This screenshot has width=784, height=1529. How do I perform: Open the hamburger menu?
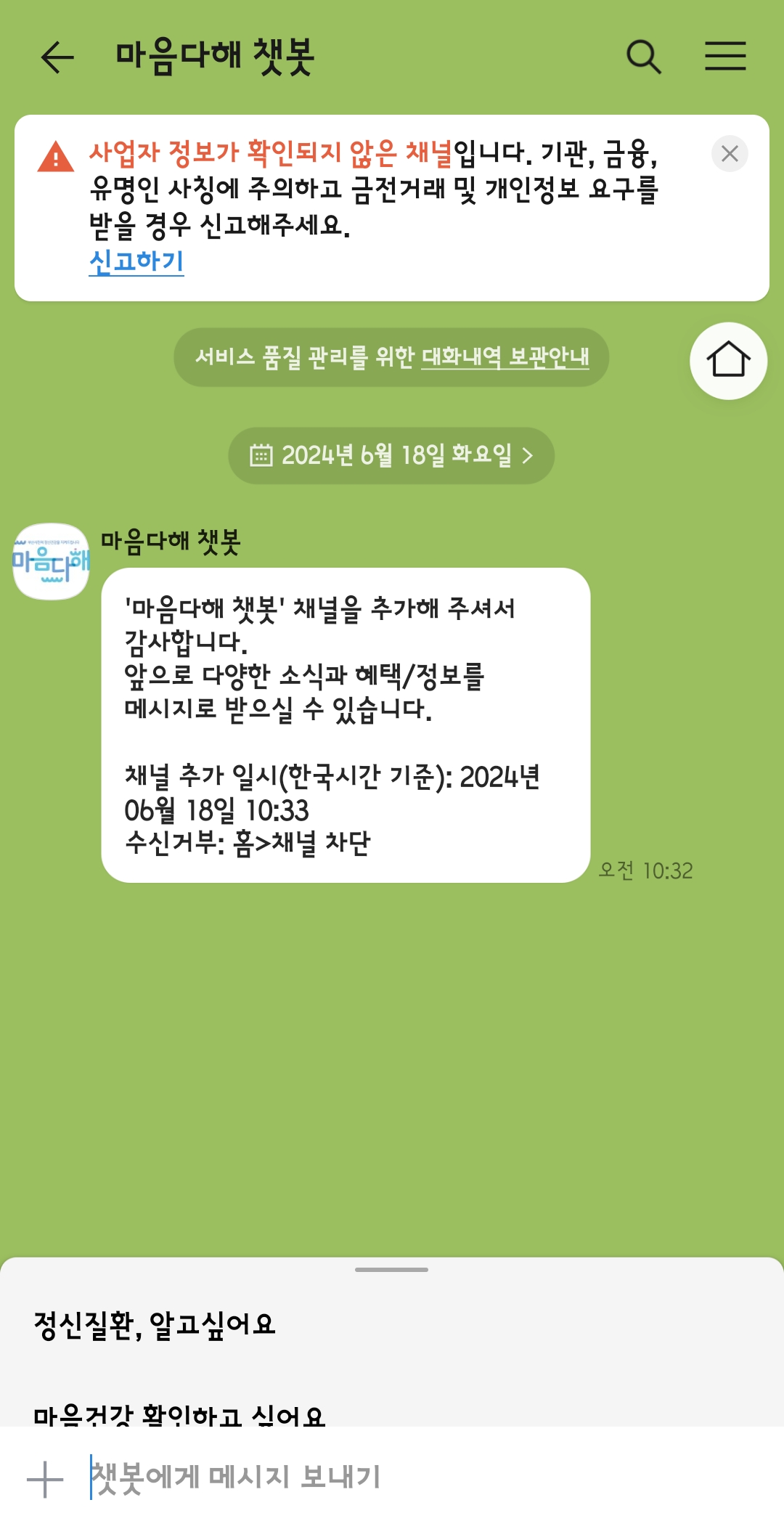[725, 57]
